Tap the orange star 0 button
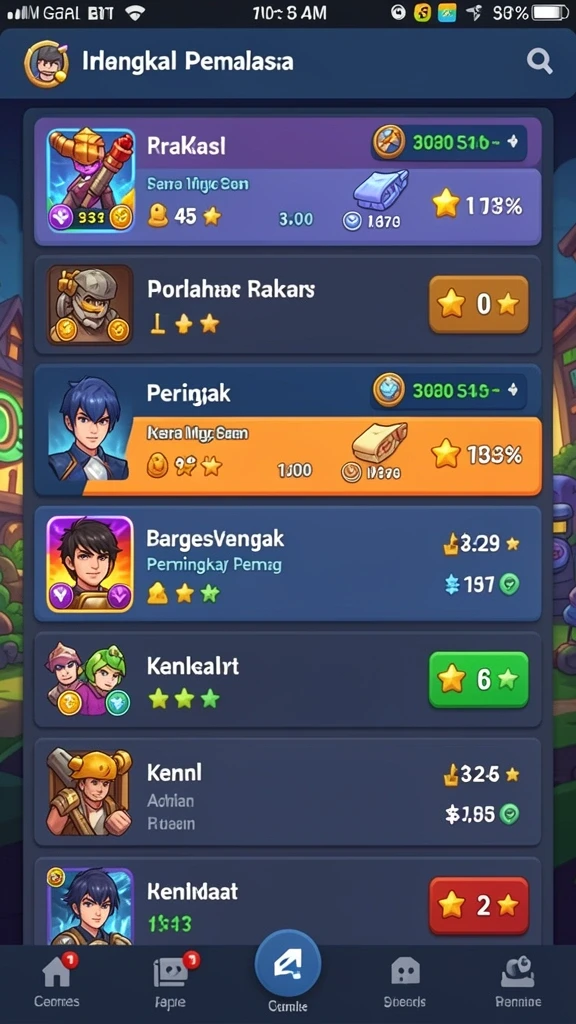The height and width of the screenshot is (1024, 576). click(479, 304)
